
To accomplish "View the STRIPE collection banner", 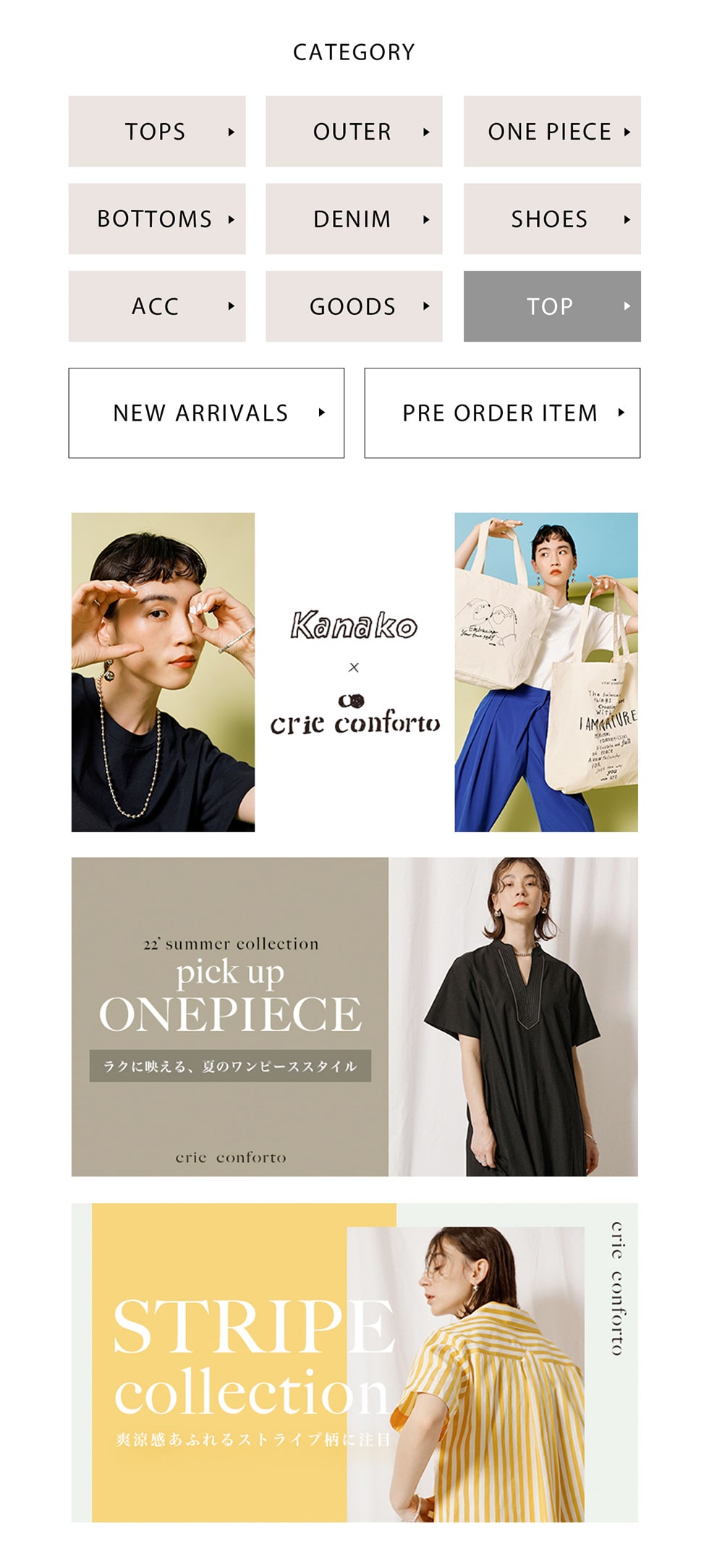I will [354, 1362].
